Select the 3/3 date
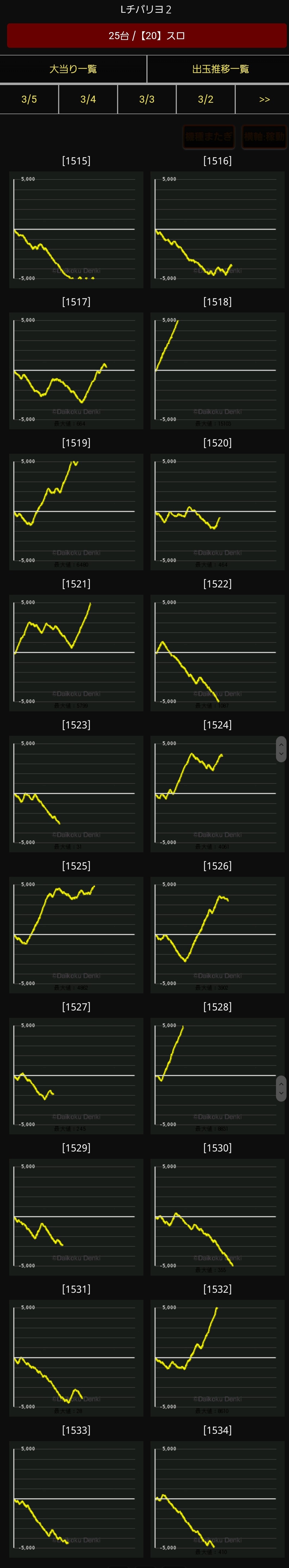Image resolution: width=289 pixels, height=1568 pixels. point(147,99)
